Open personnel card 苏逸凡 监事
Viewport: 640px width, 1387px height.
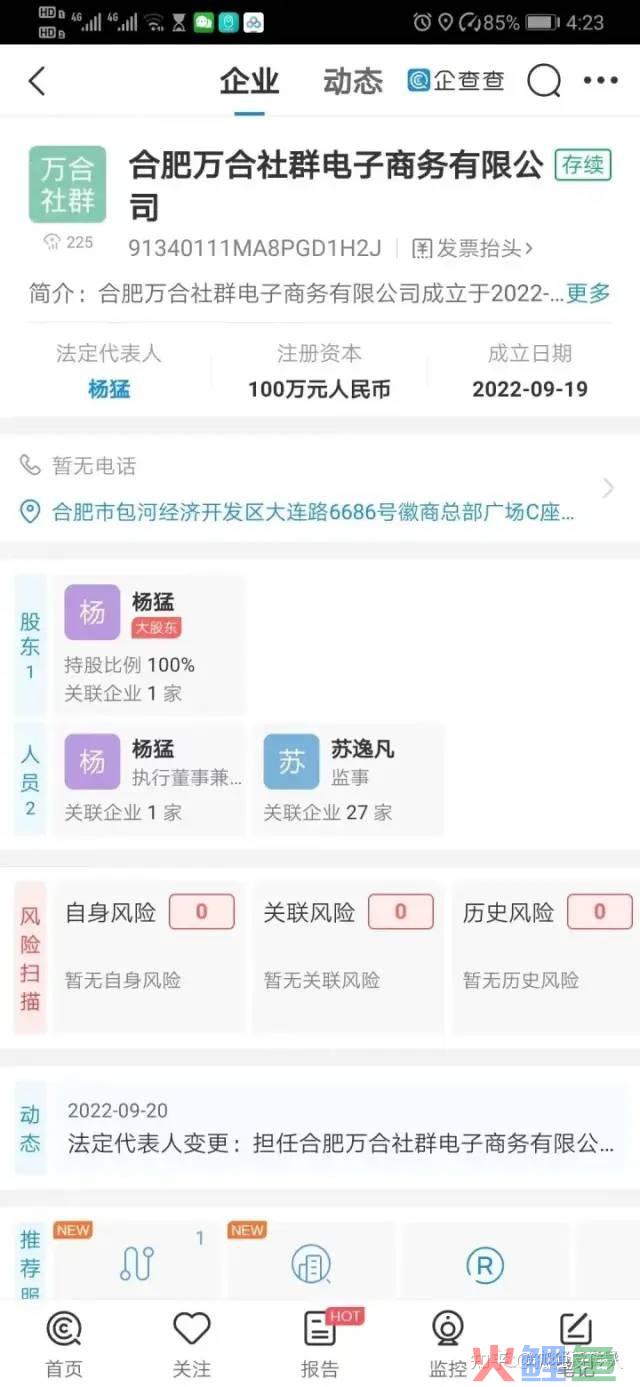[348, 779]
